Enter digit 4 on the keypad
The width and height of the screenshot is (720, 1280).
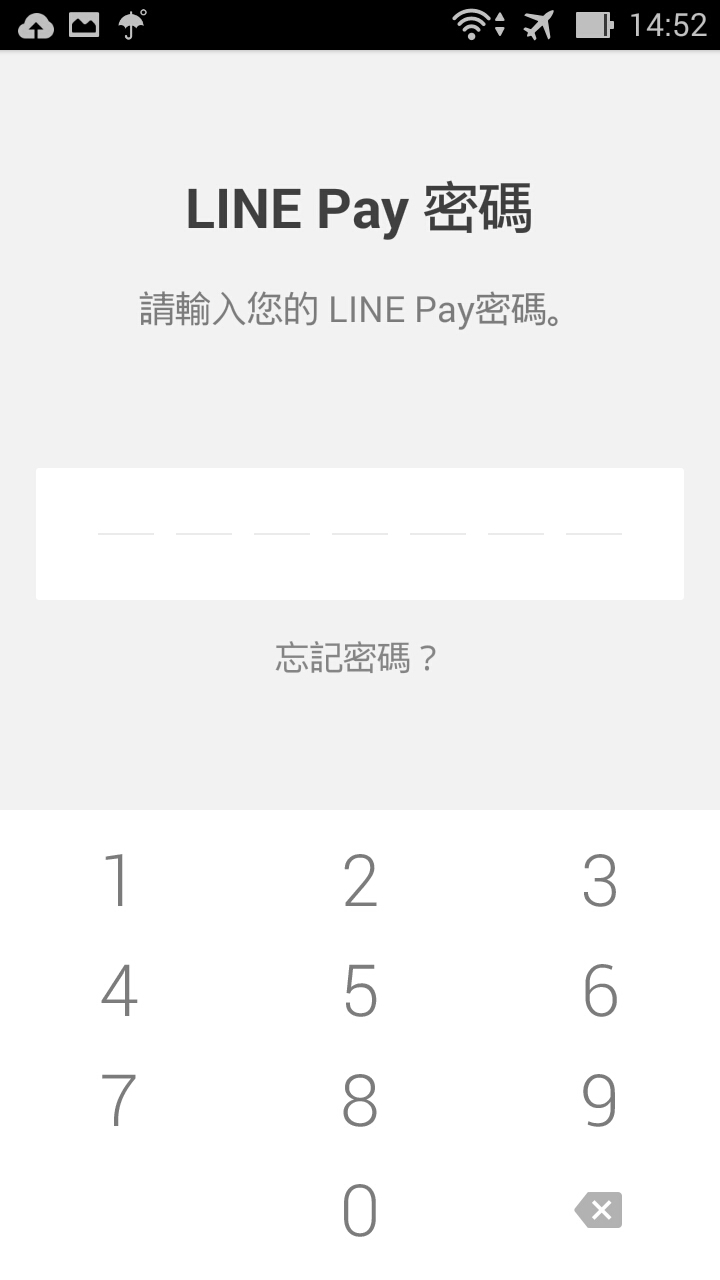point(120,991)
